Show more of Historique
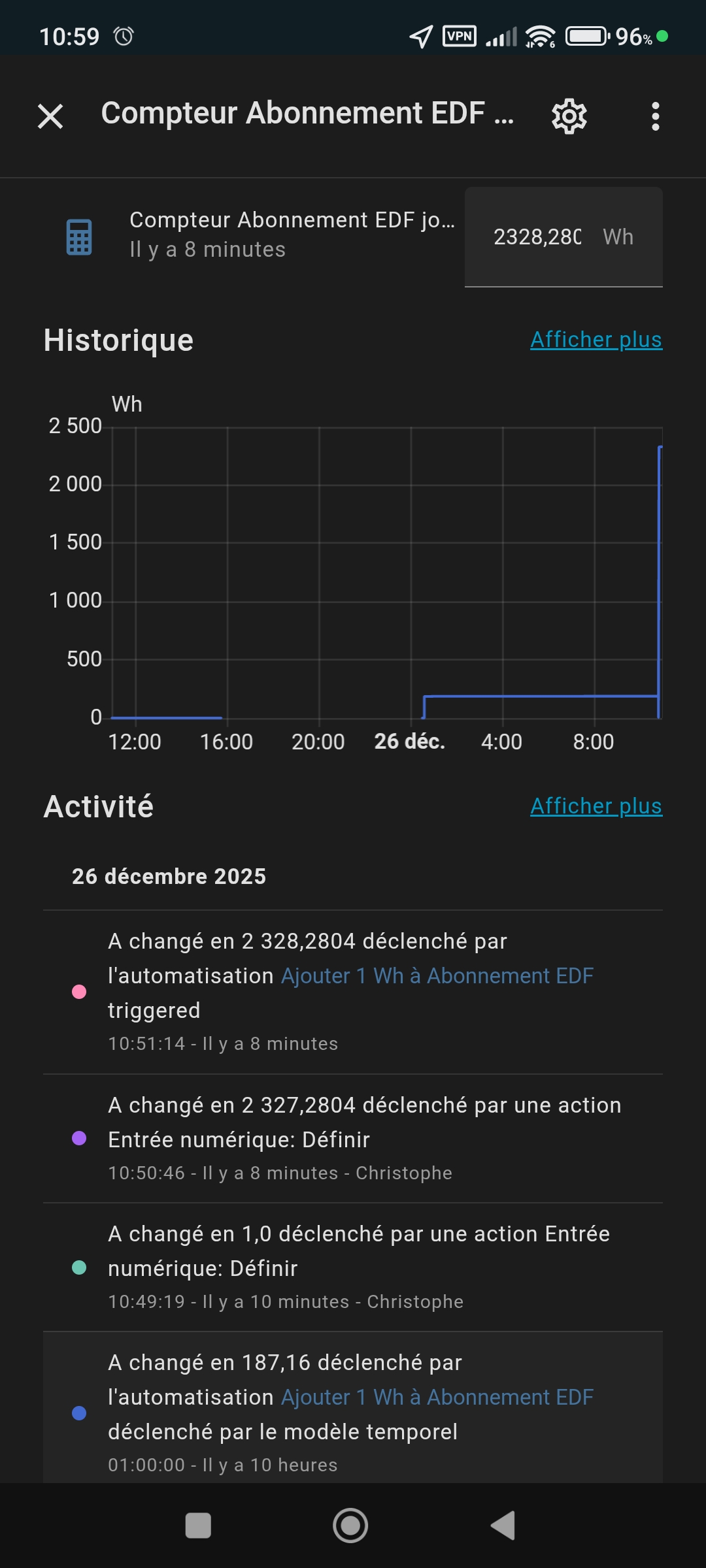 596,340
